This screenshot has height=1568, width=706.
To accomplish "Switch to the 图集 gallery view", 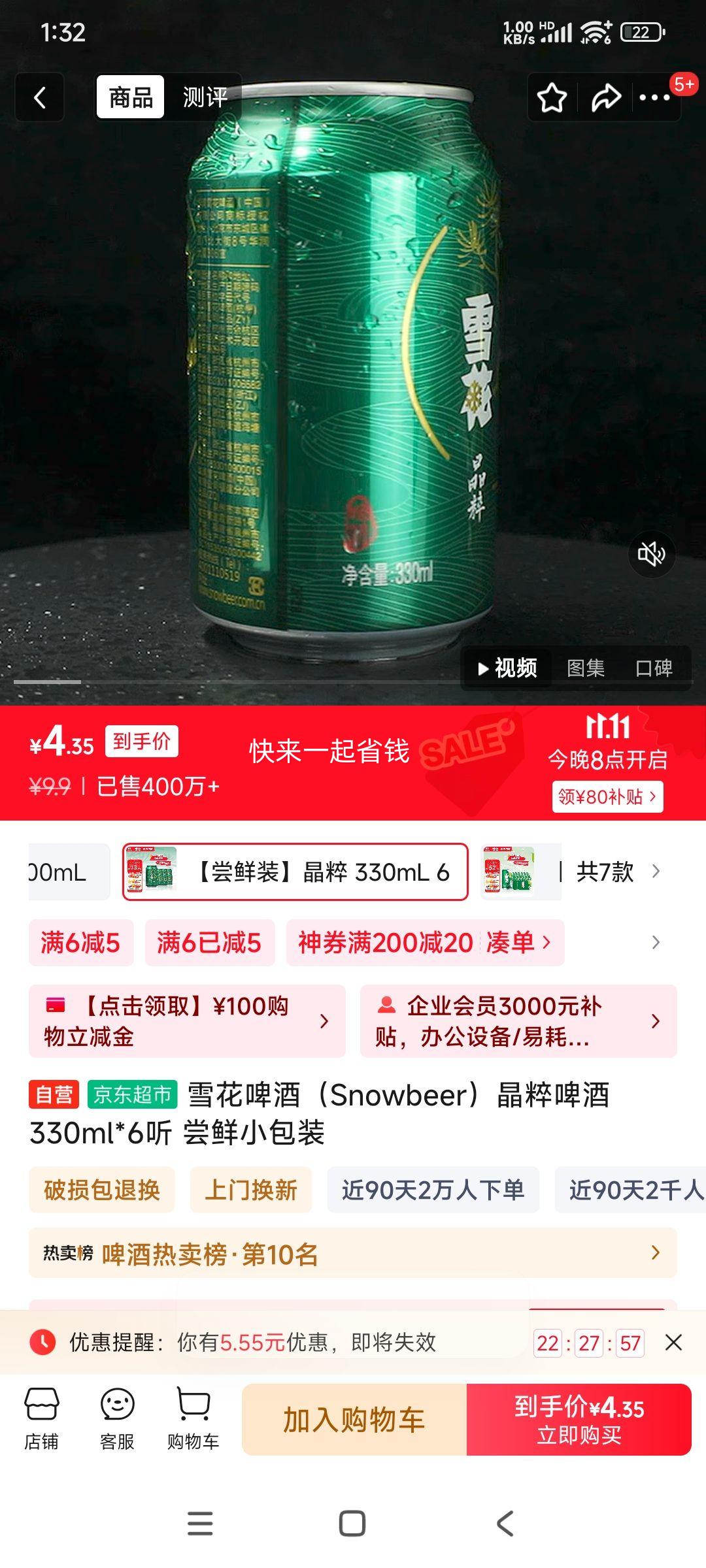I will (585, 668).
